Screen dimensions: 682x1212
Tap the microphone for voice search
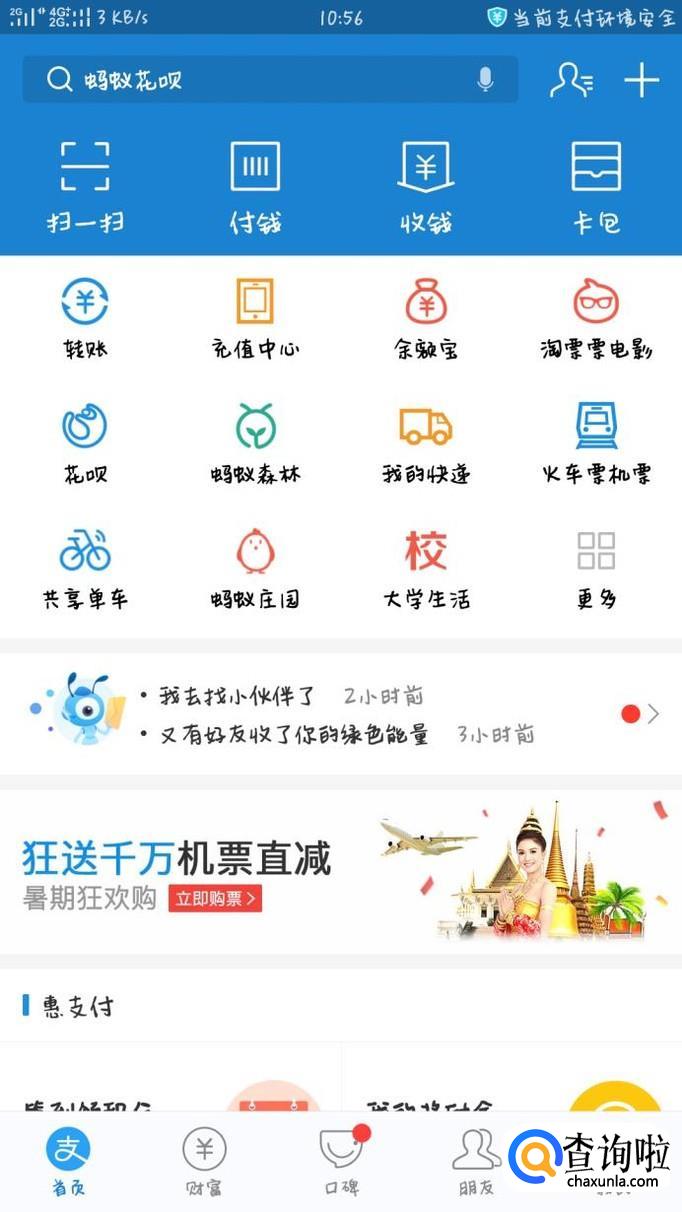(x=485, y=80)
